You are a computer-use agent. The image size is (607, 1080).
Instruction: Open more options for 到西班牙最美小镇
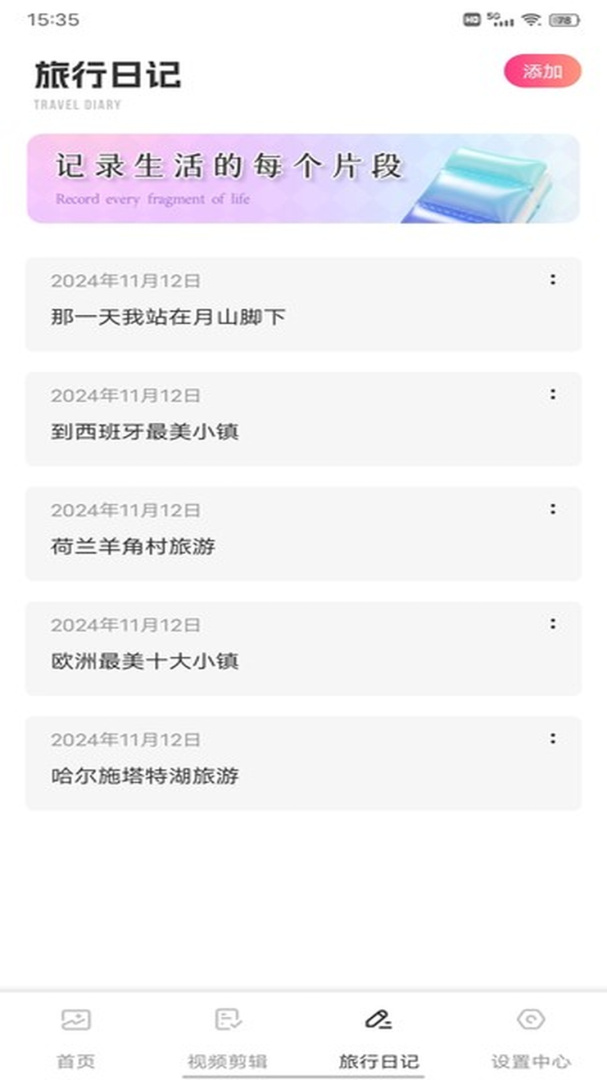[x=552, y=395]
